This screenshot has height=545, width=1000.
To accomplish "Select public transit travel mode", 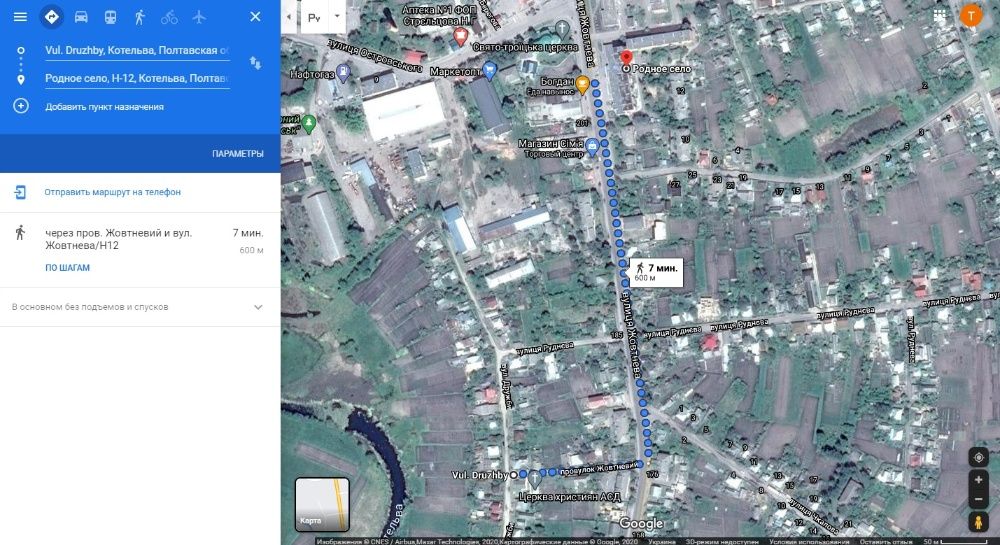I will tap(110, 17).
